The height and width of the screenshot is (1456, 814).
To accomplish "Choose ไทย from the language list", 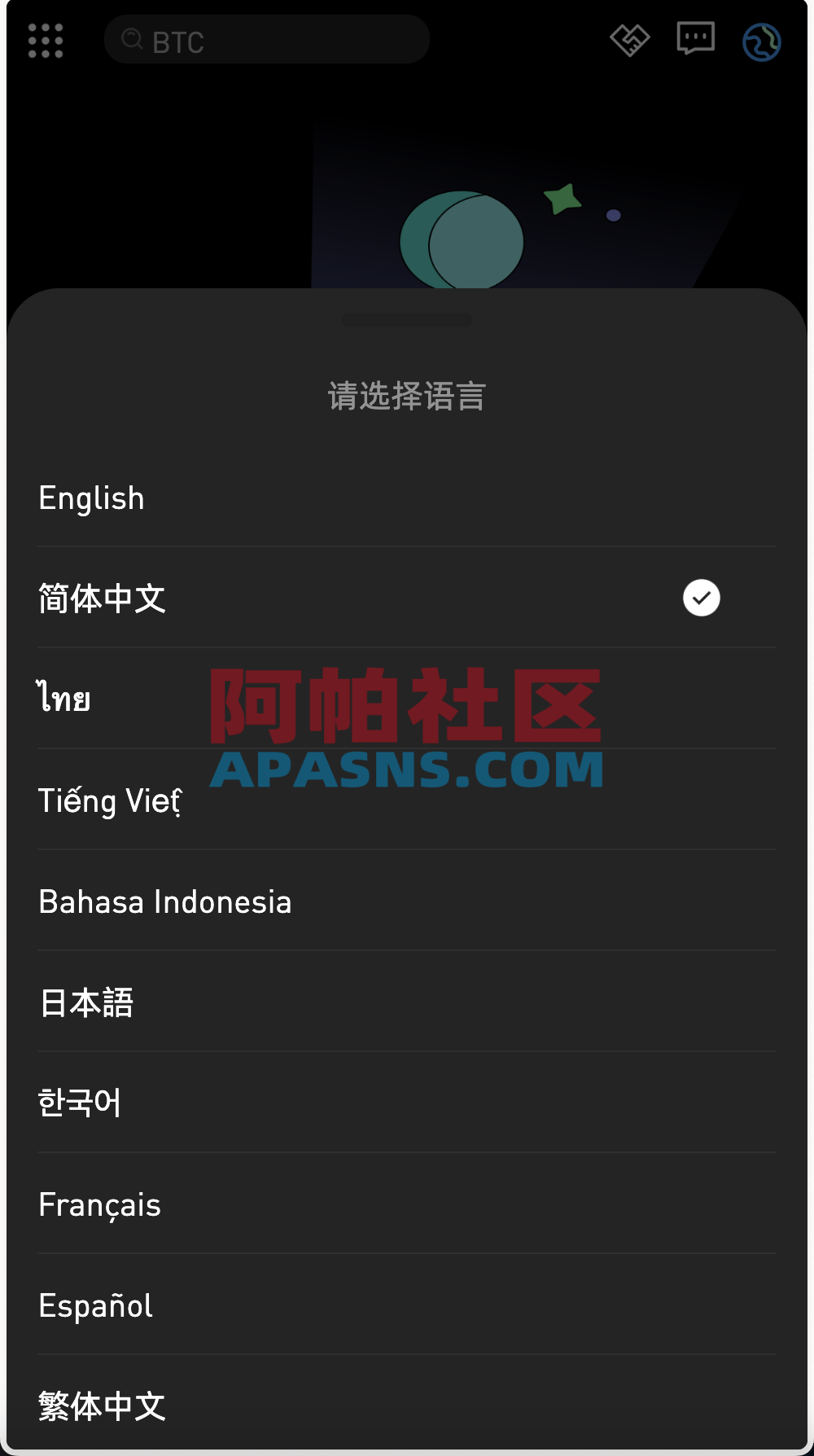I will (63, 697).
